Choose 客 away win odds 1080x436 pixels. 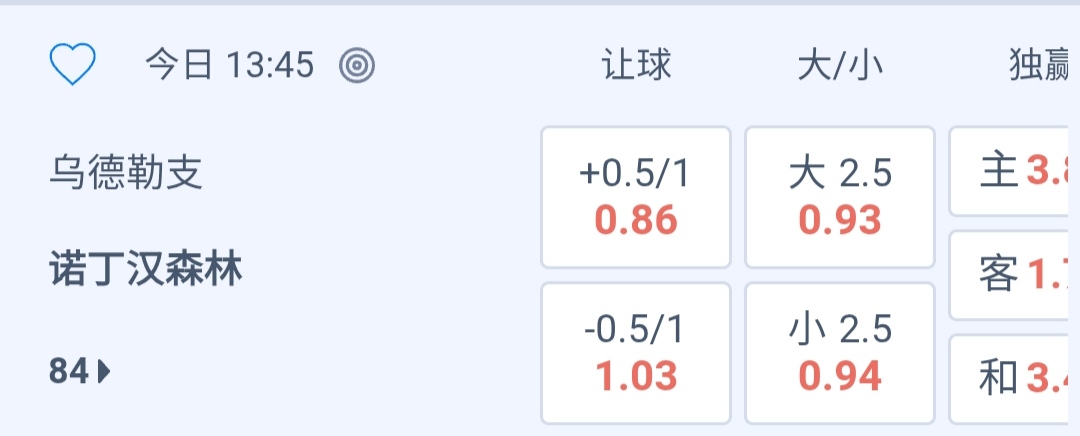tap(1015, 274)
